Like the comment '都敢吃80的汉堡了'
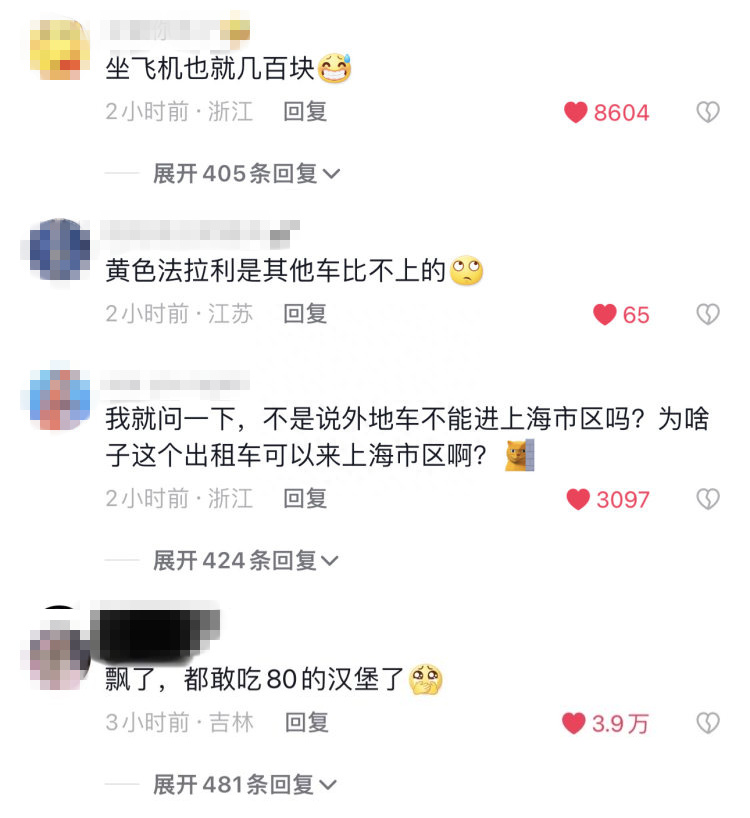The image size is (750, 818). click(x=574, y=724)
